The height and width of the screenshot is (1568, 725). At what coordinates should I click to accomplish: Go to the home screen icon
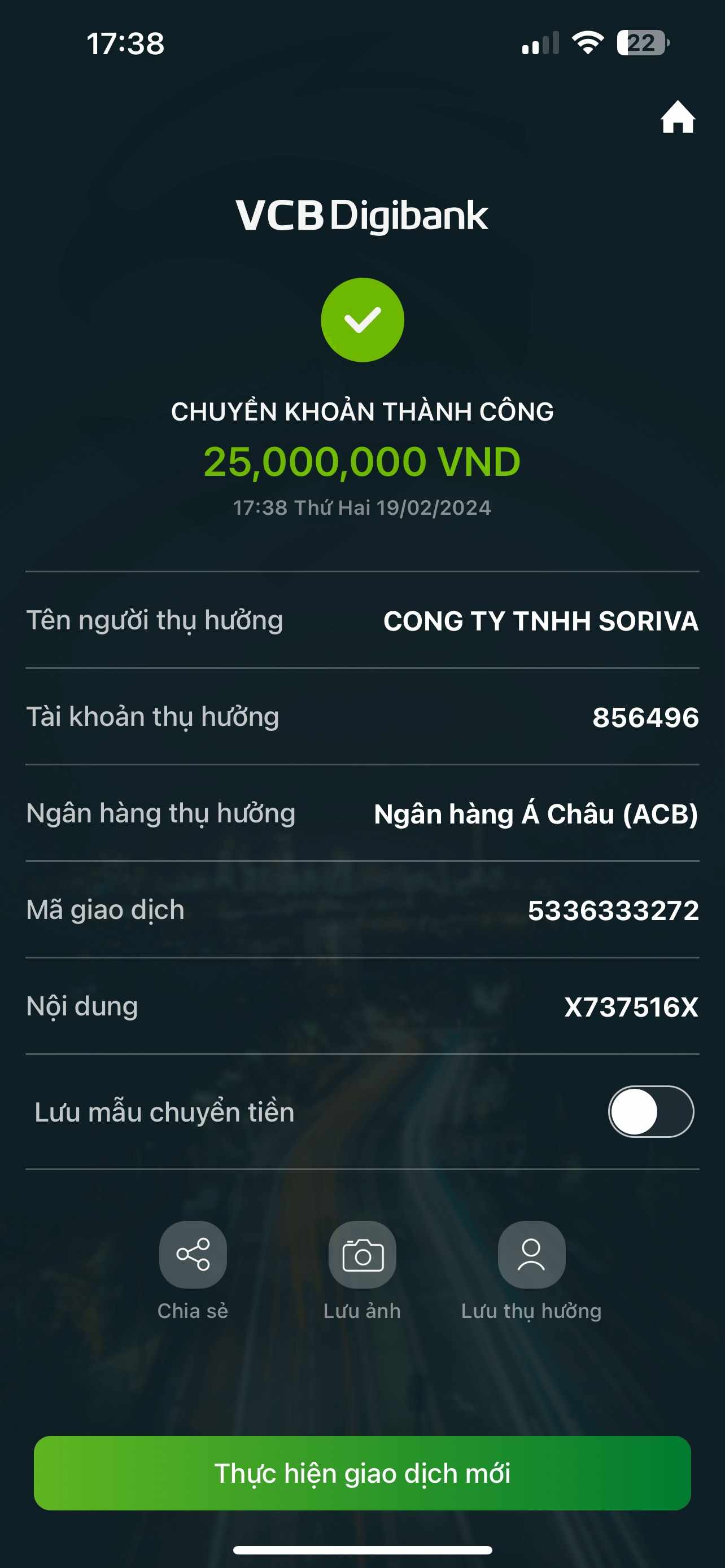click(678, 117)
